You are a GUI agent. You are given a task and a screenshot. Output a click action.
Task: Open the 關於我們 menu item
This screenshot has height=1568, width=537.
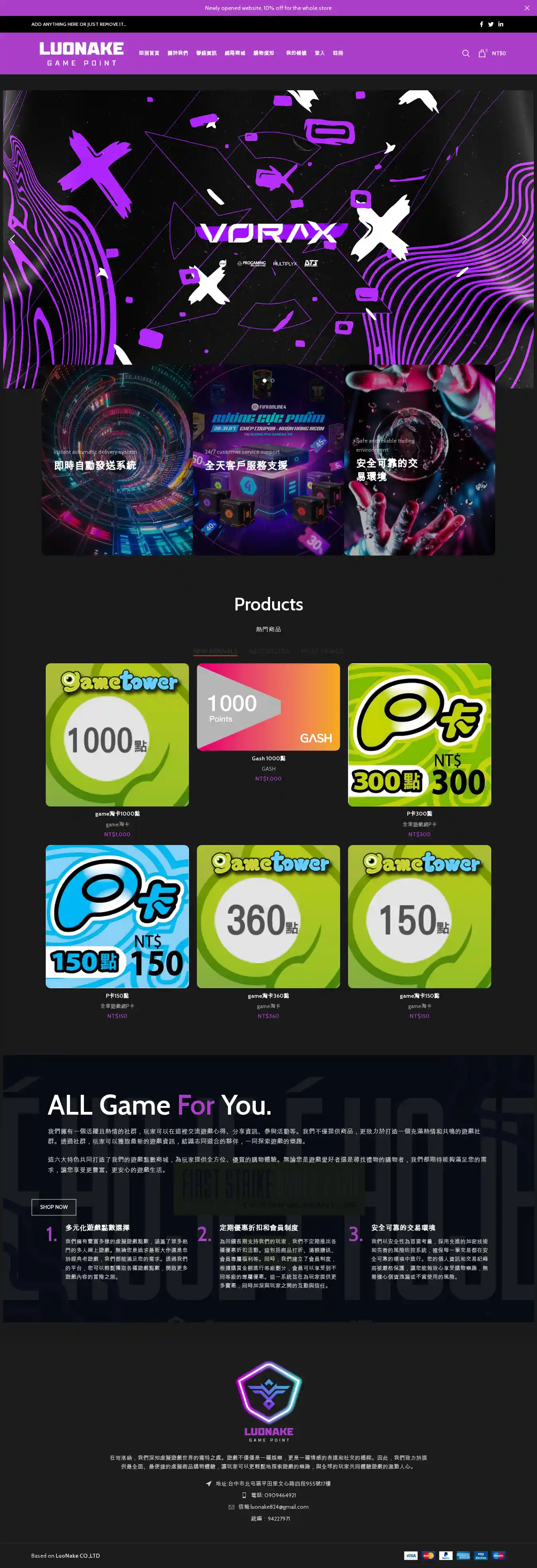point(177,54)
